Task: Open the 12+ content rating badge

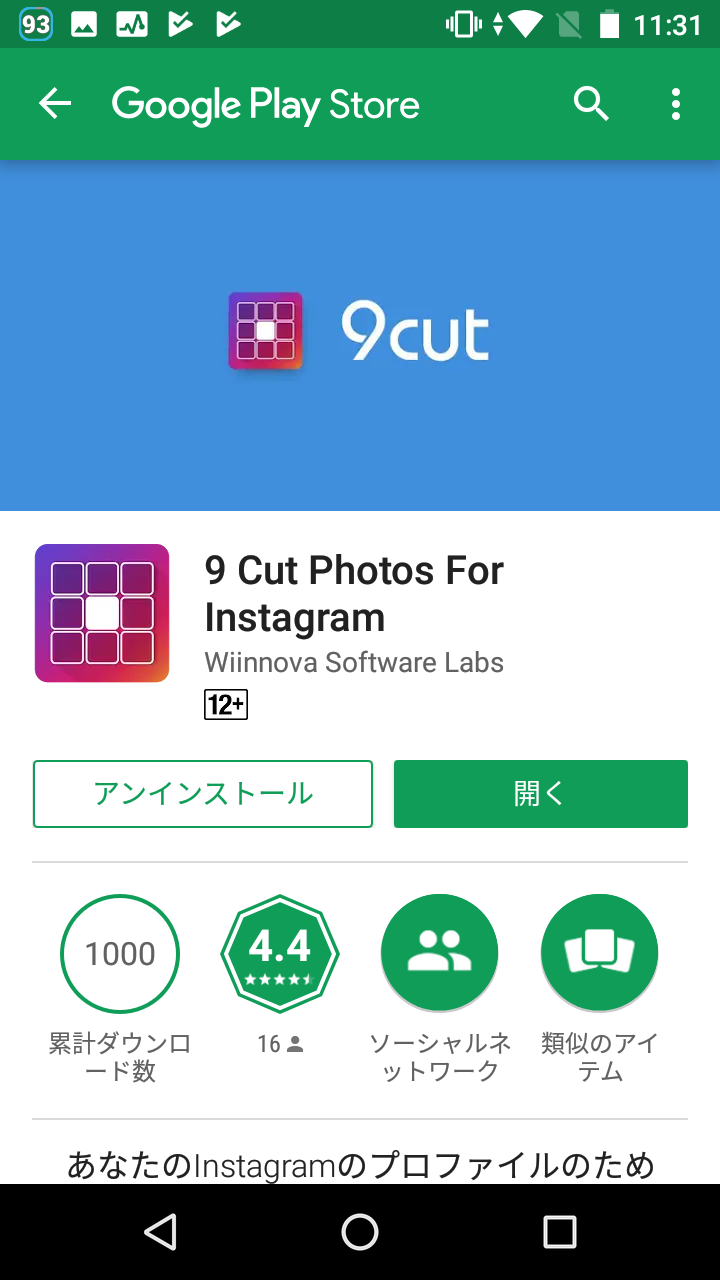Action: point(225,705)
